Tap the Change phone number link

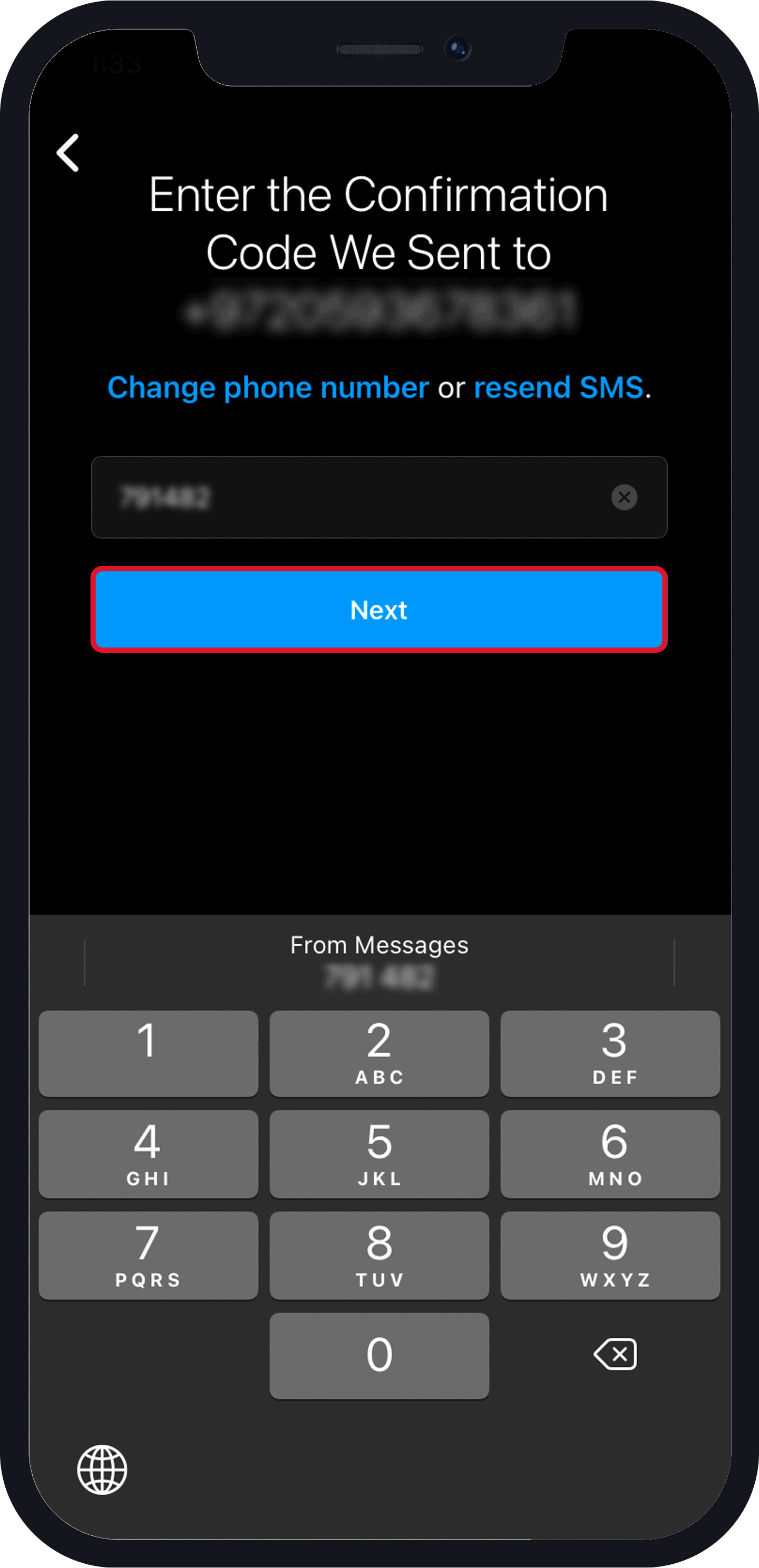pos(268,388)
